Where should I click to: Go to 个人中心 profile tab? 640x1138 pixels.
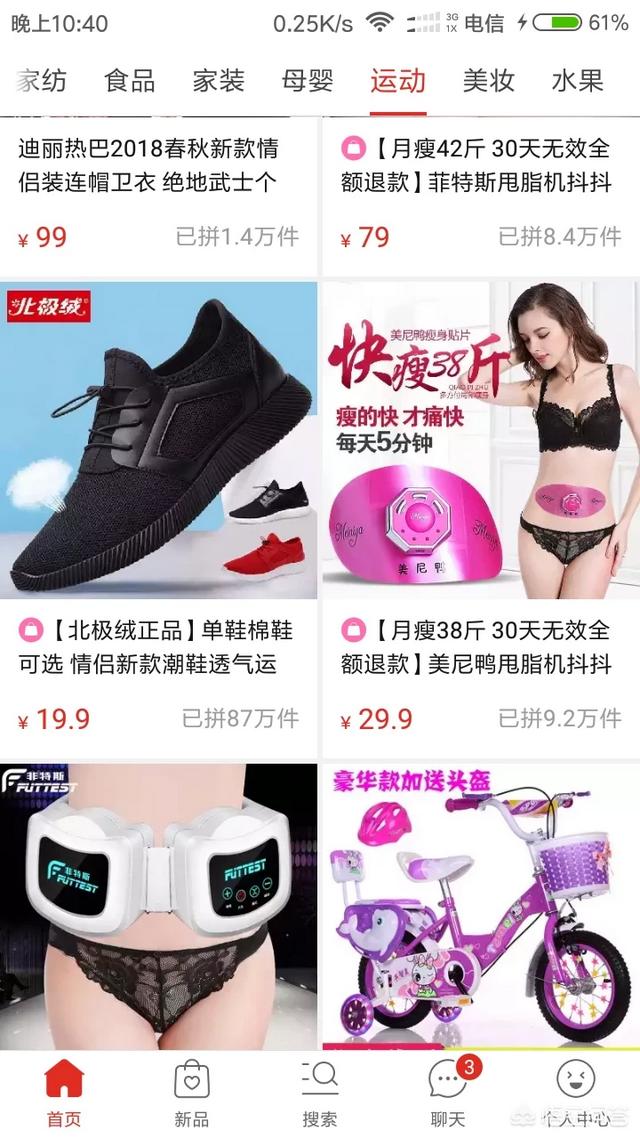click(576, 1094)
